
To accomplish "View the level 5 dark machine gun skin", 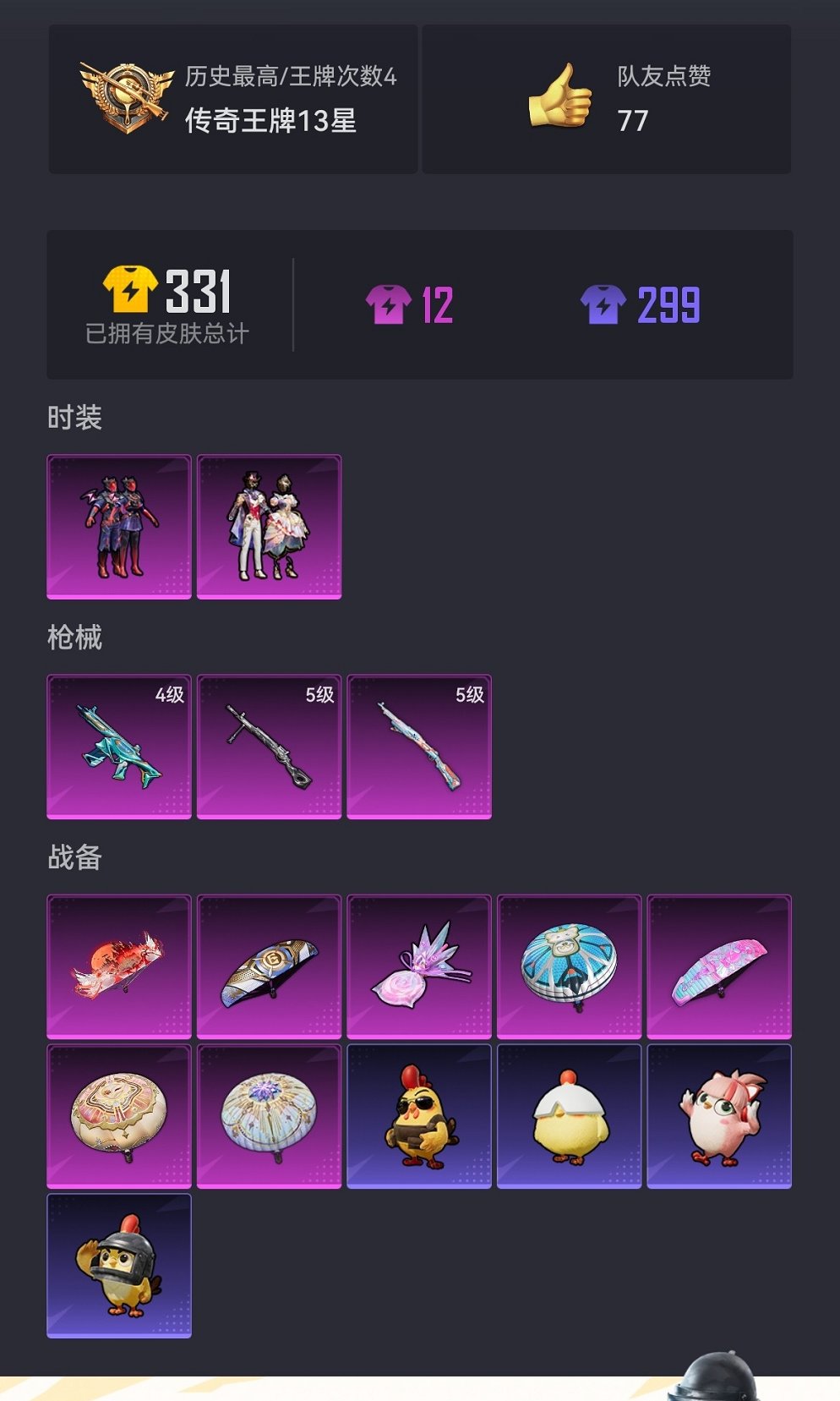I will [x=269, y=747].
